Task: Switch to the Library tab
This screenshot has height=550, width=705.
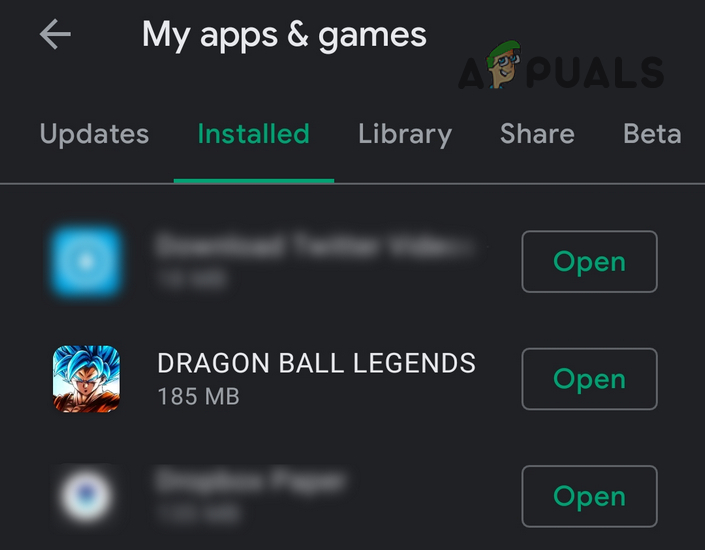Action: 405,134
